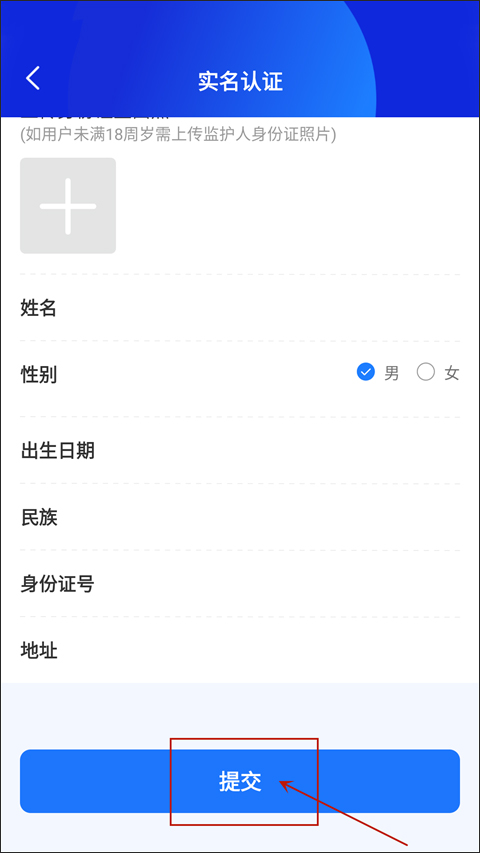Submit the form with 提交

[x=240, y=781]
